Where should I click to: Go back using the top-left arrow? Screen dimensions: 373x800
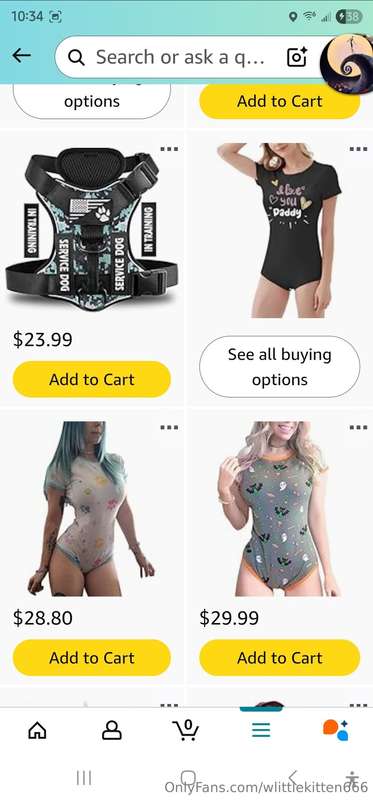point(21,56)
